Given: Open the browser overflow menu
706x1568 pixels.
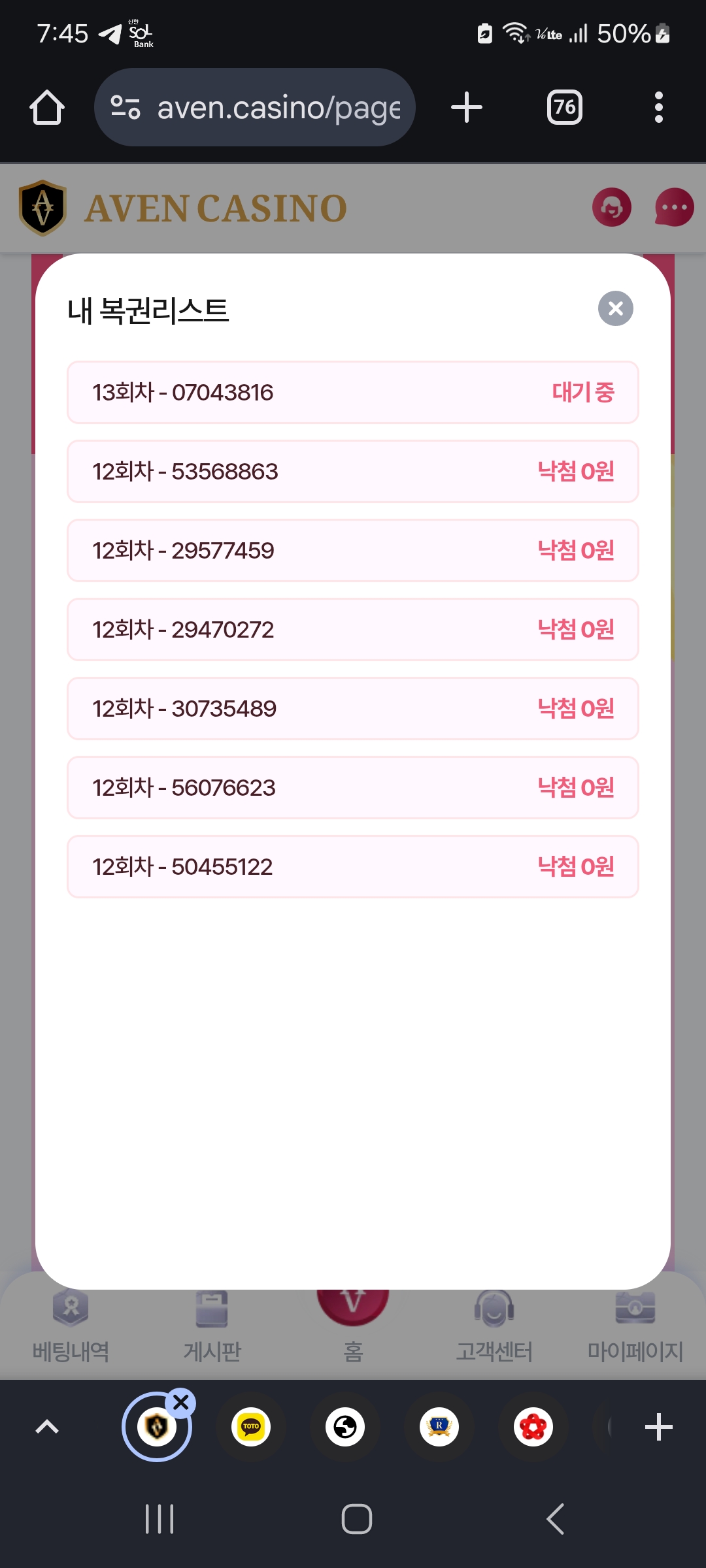Looking at the screenshot, I should pyautogui.click(x=659, y=107).
